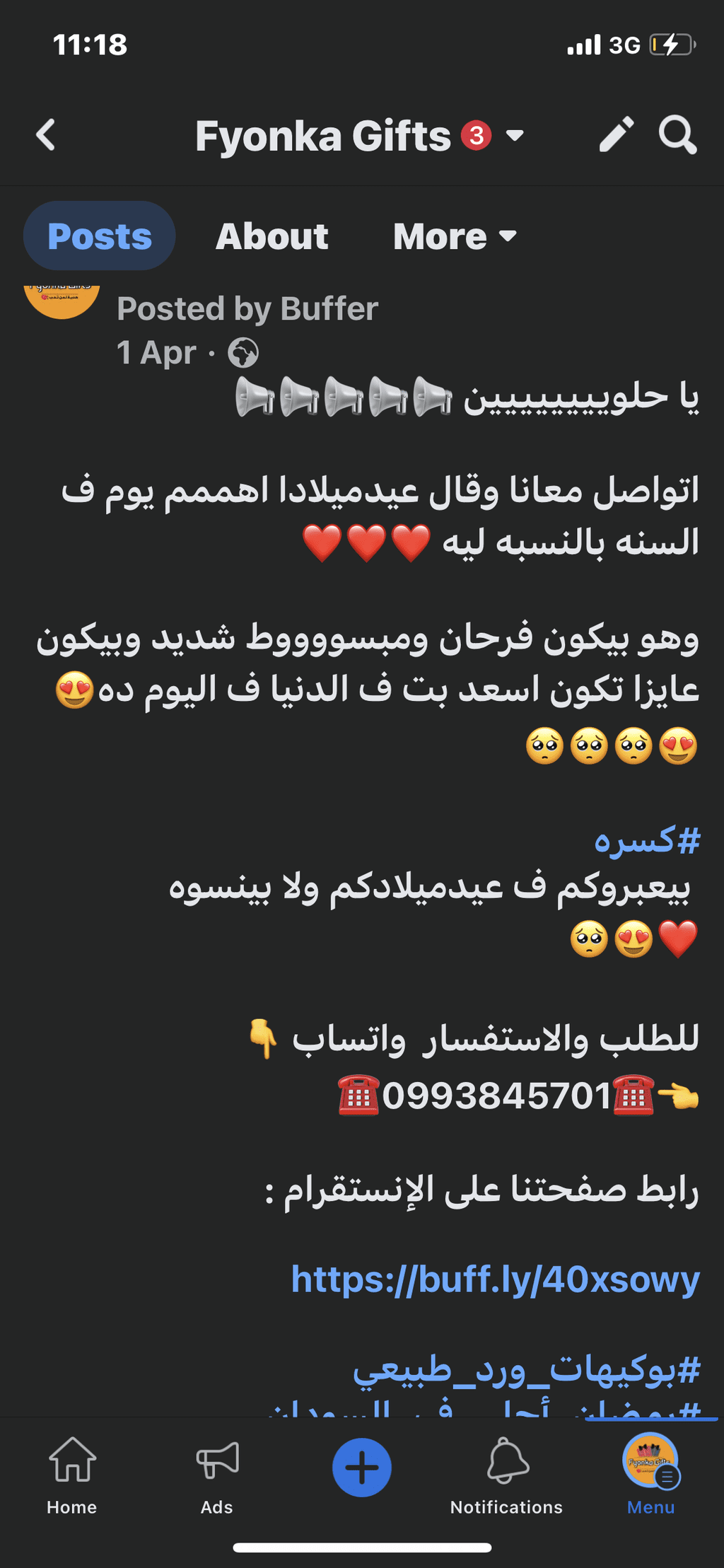Expand the More tab dropdown

455,236
